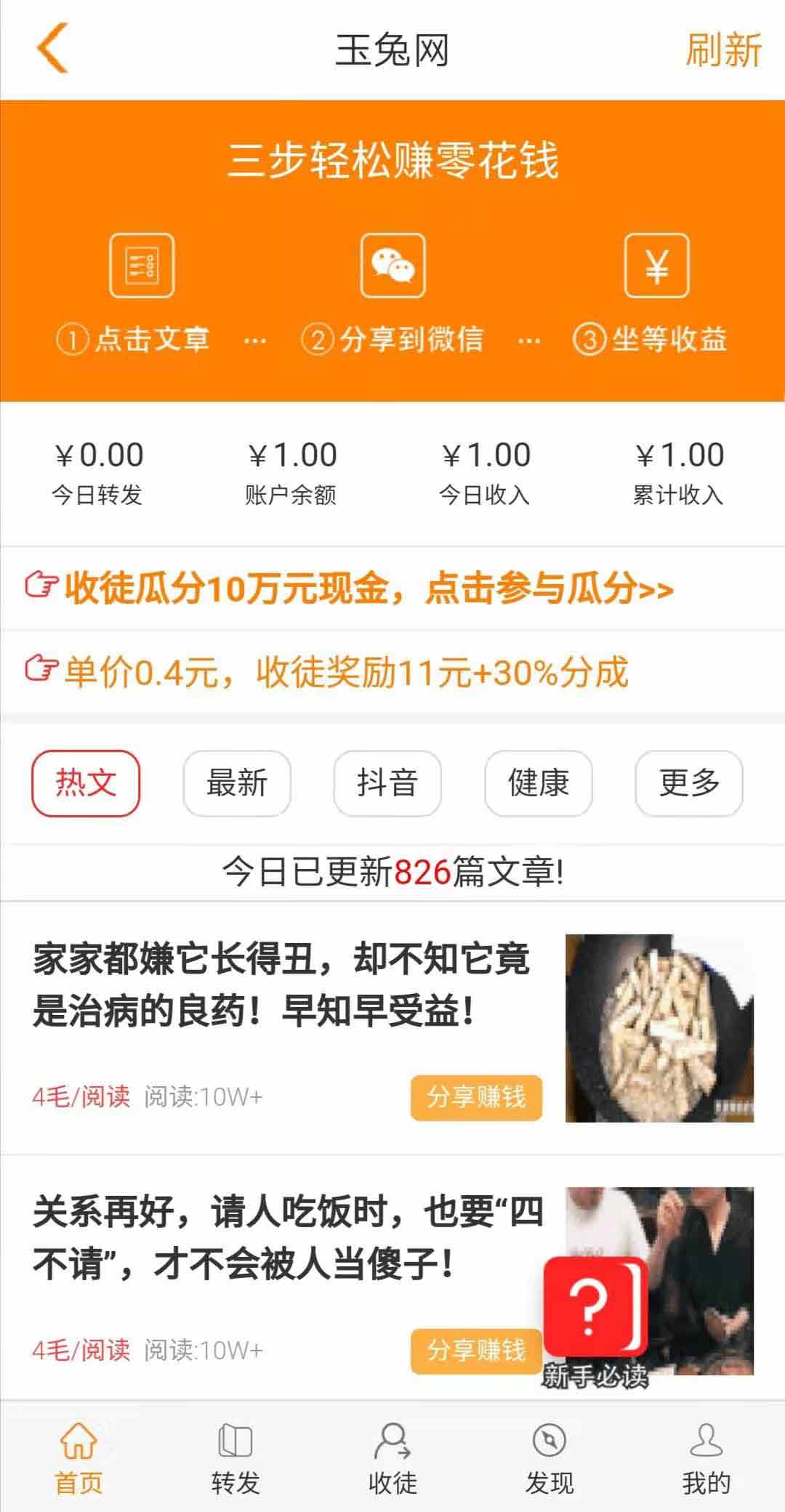The width and height of the screenshot is (785, 1512).
Task: Select the 热文 category chip
Action: pos(86,783)
